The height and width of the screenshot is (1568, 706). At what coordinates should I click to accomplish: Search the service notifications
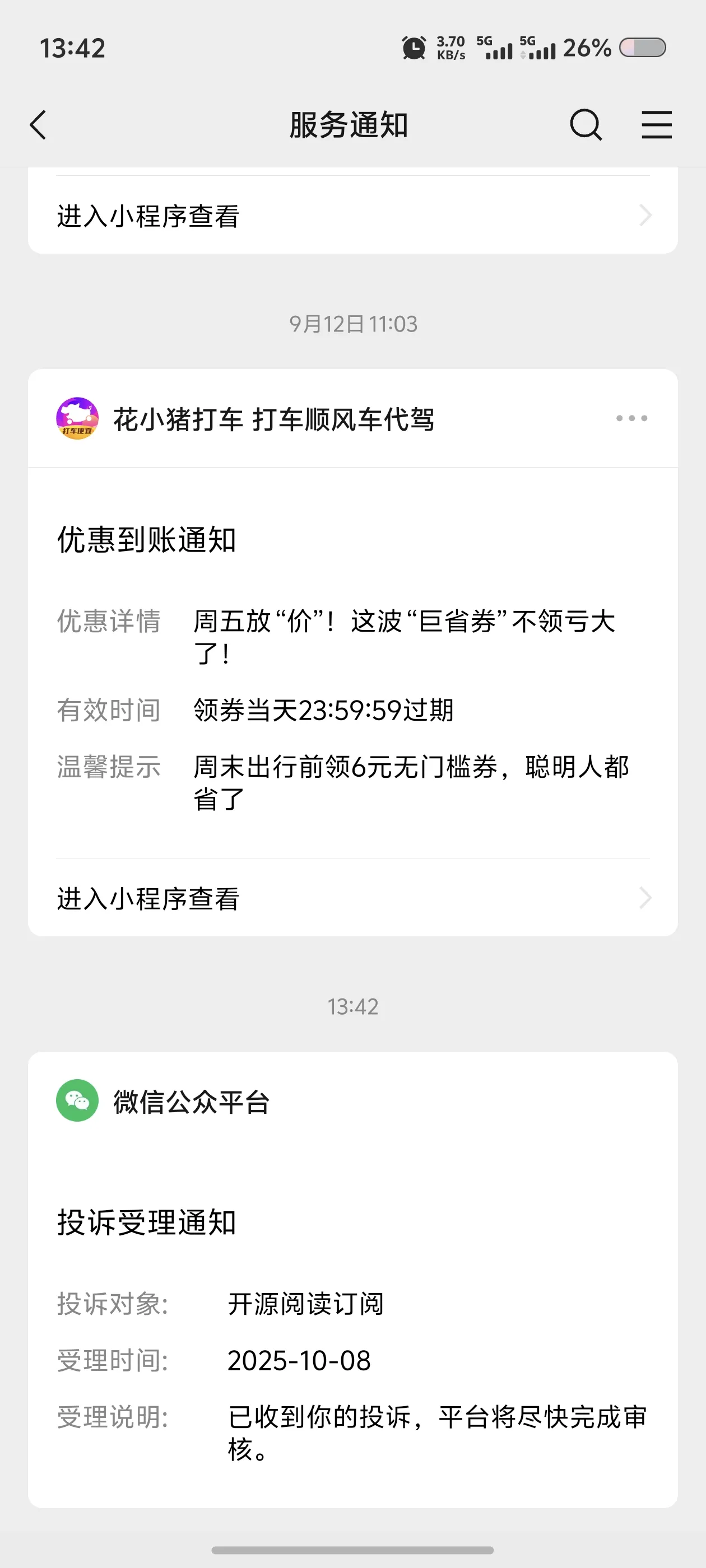point(586,125)
